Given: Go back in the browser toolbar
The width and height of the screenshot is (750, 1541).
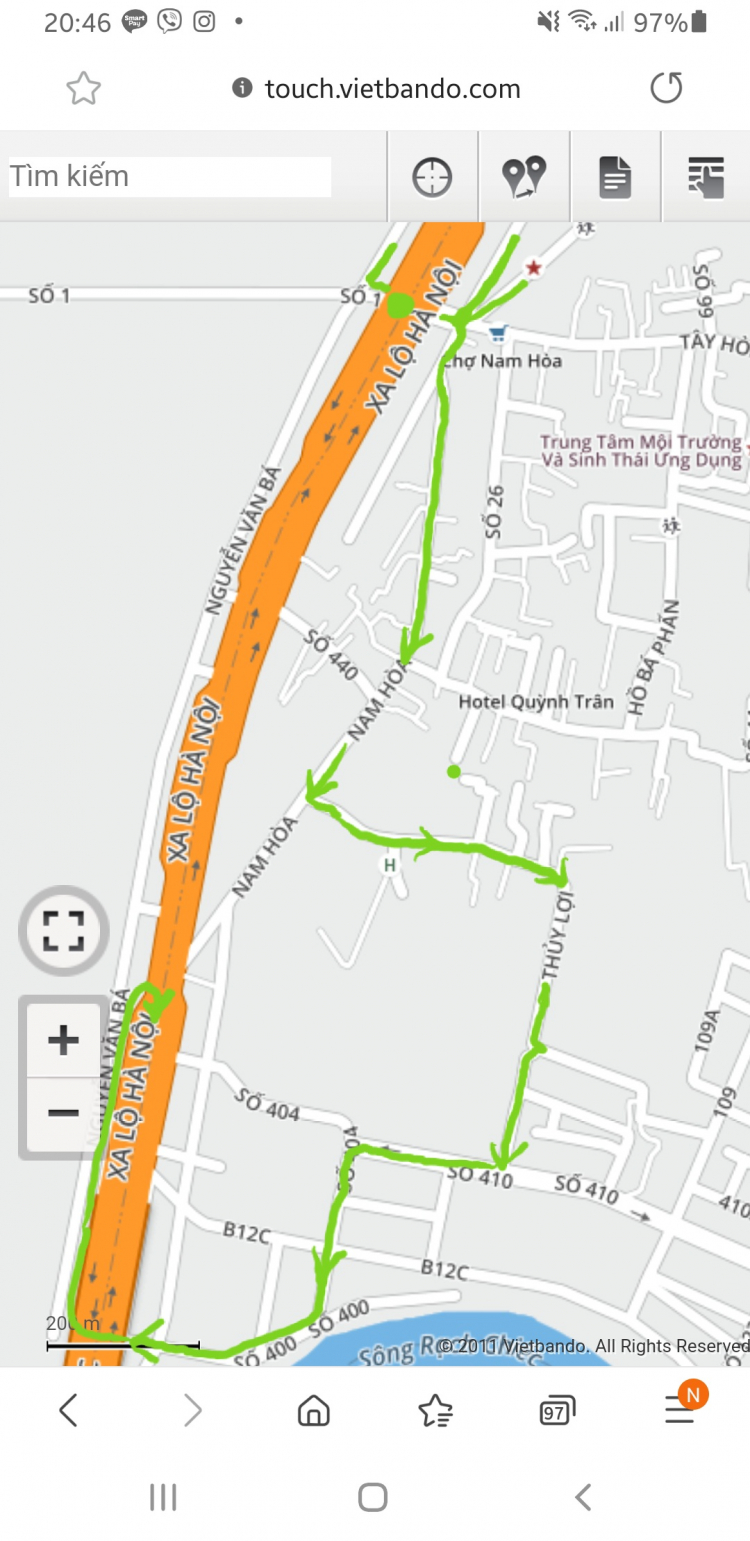Looking at the screenshot, I should point(68,1411).
